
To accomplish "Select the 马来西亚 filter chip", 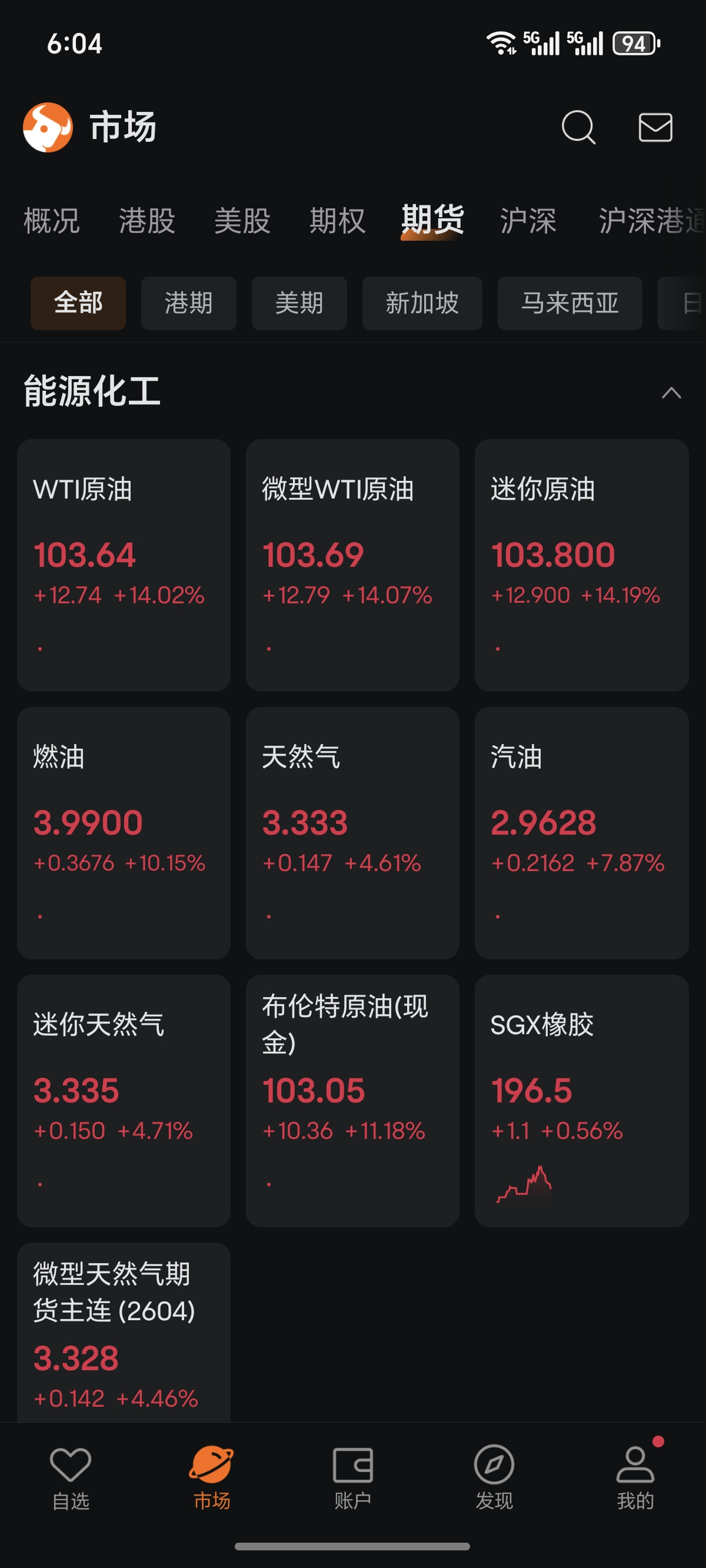I will click(570, 303).
